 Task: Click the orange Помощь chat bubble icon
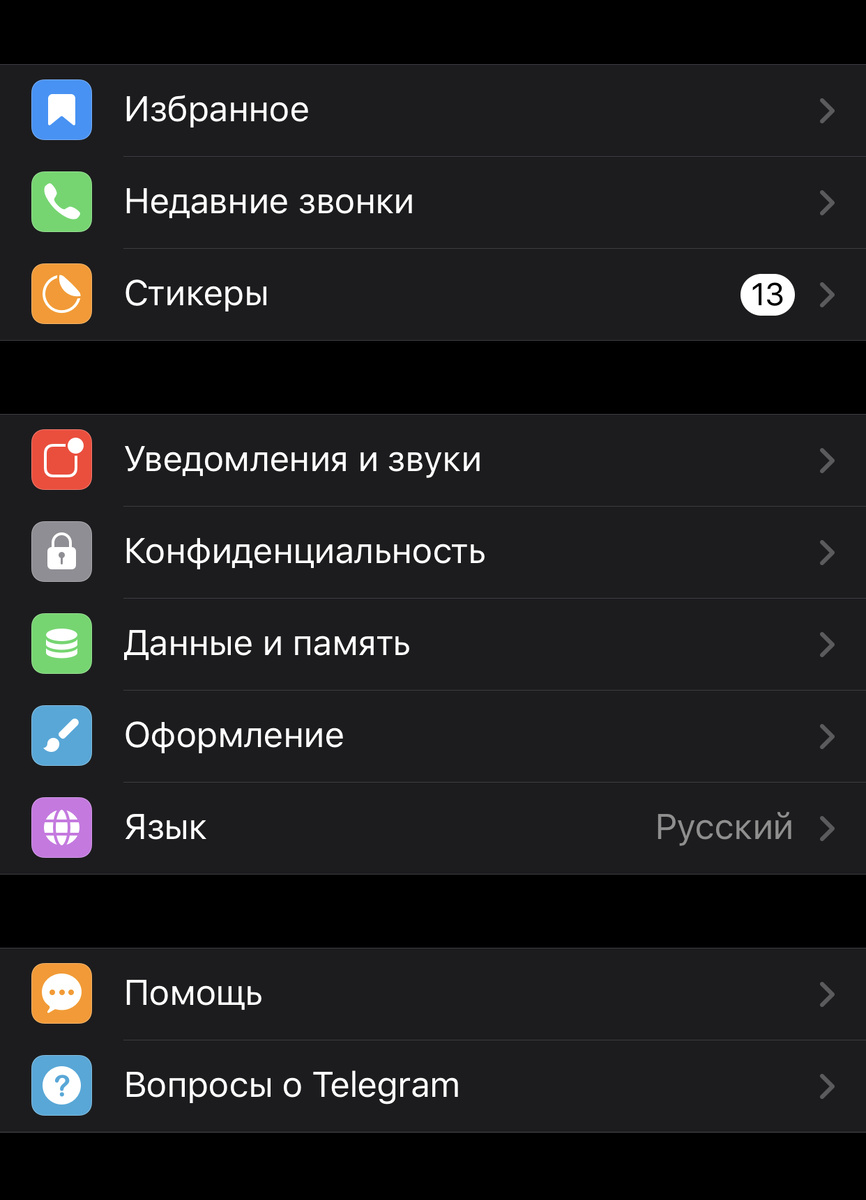(60, 993)
